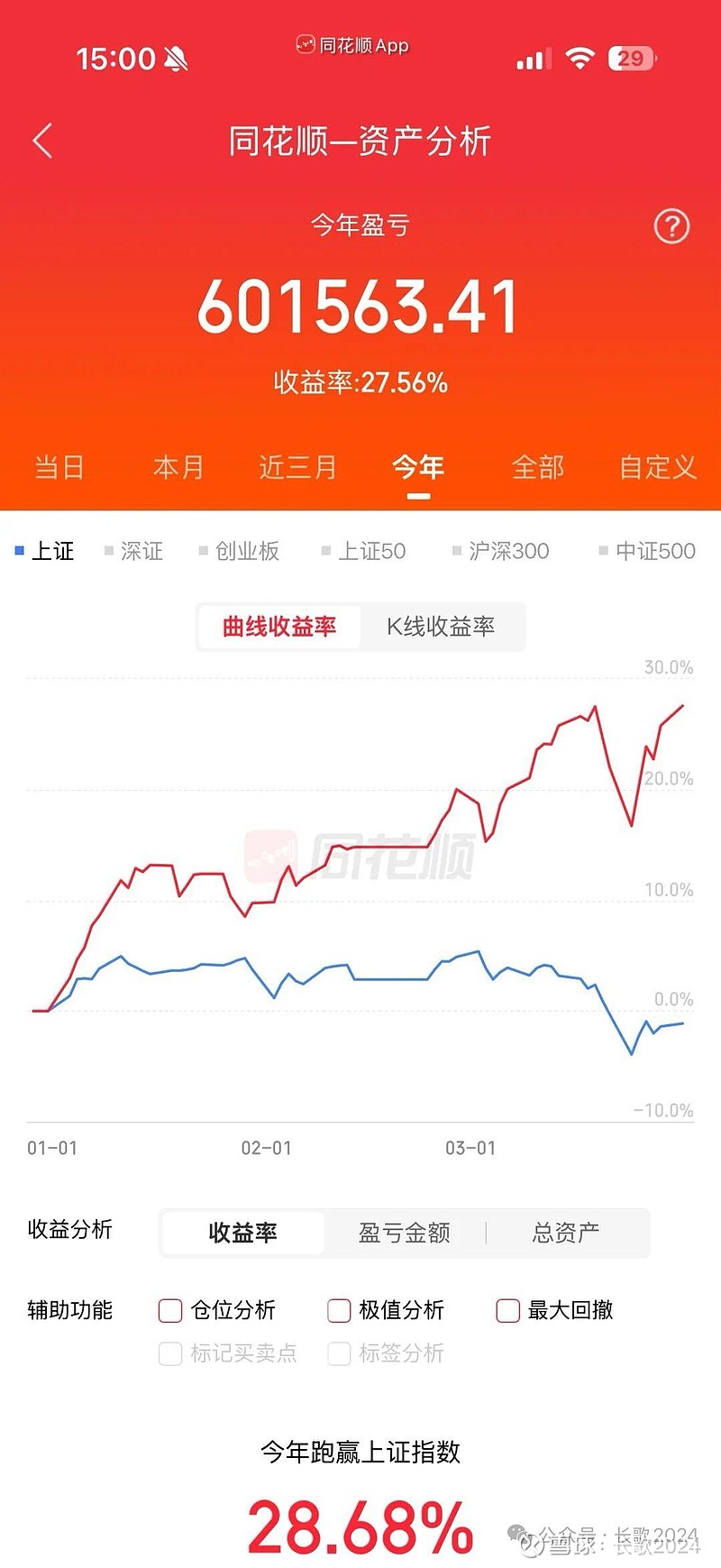The image size is (721, 1568).
Task: Switch to the 本月 time tab
Action: click(178, 467)
